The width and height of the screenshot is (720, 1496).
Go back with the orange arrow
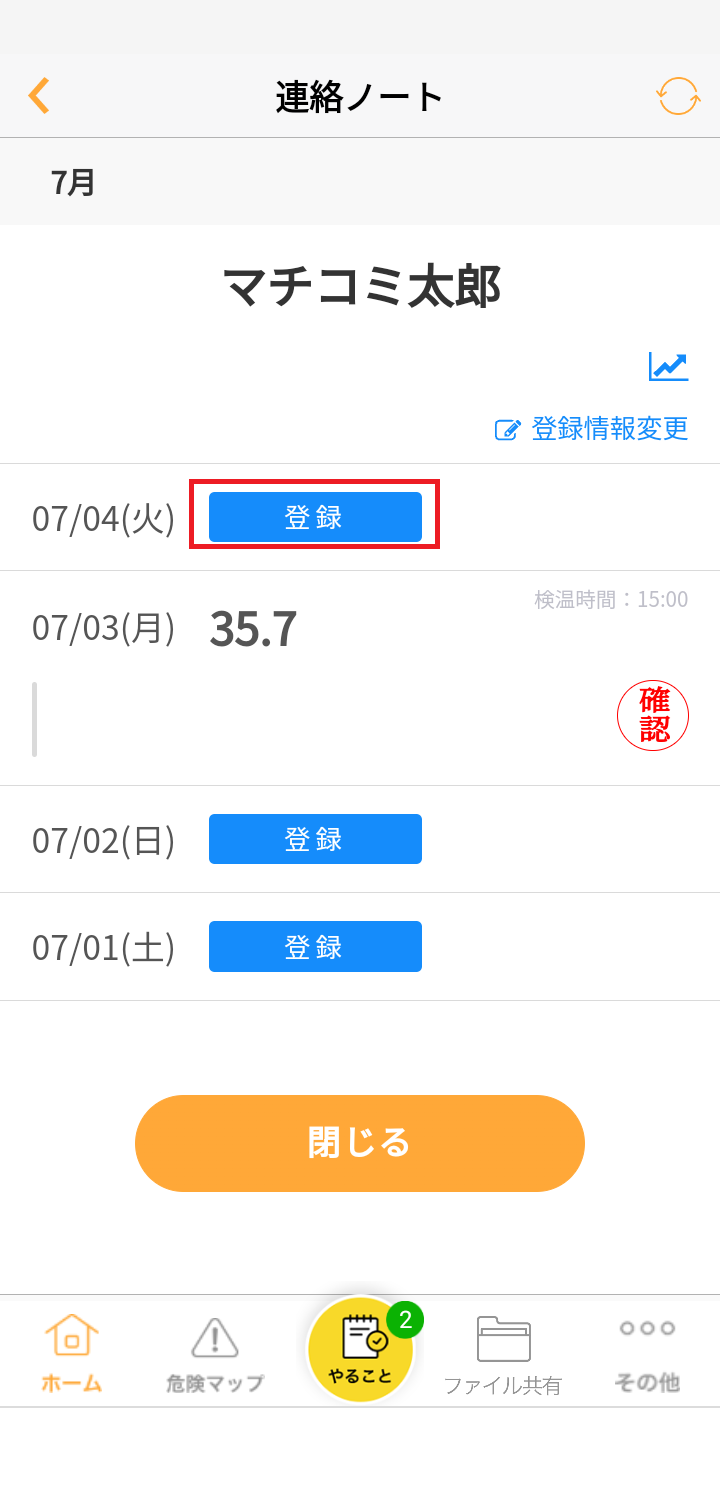[x=39, y=96]
